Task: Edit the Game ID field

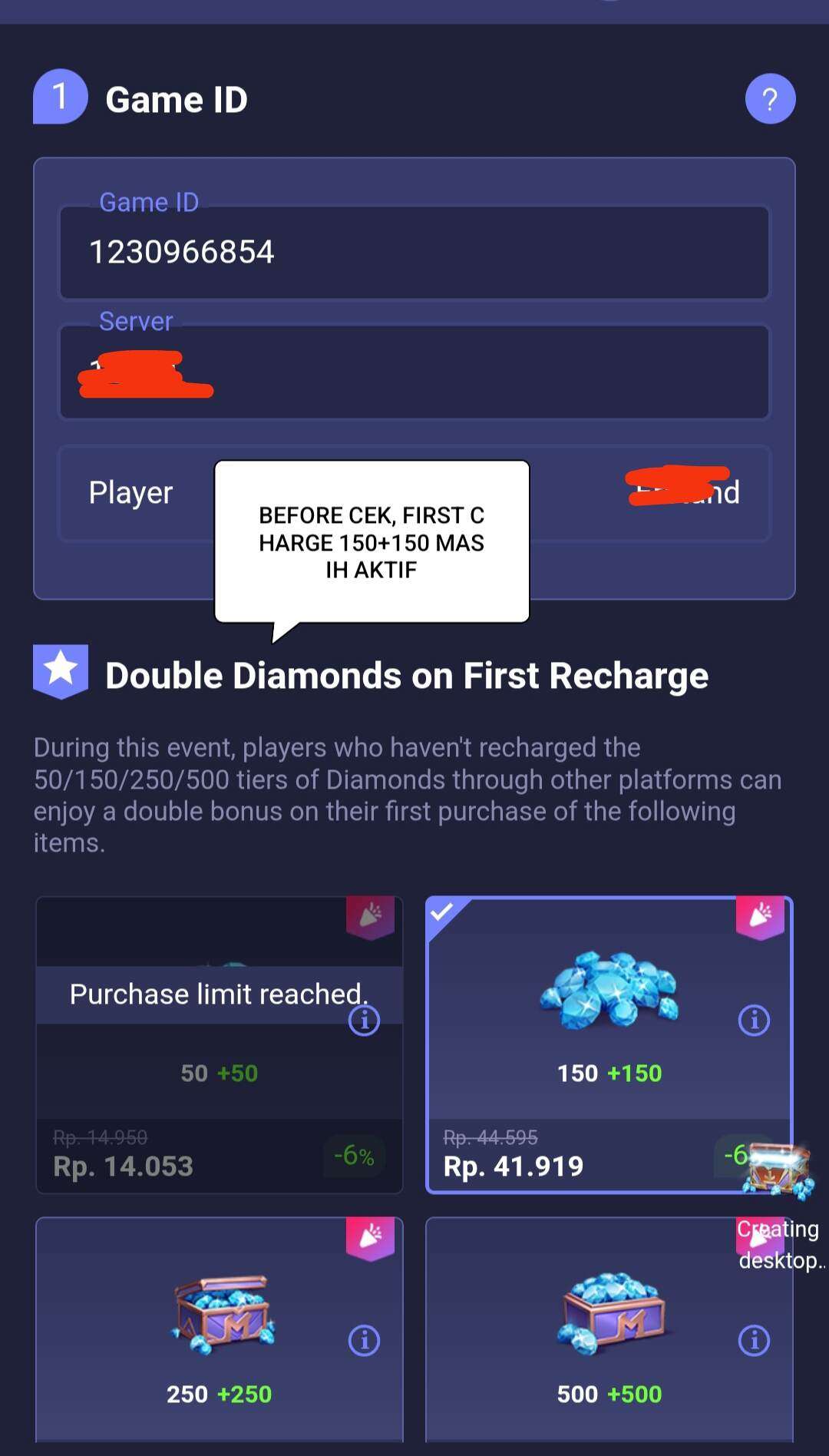Action: (x=414, y=252)
